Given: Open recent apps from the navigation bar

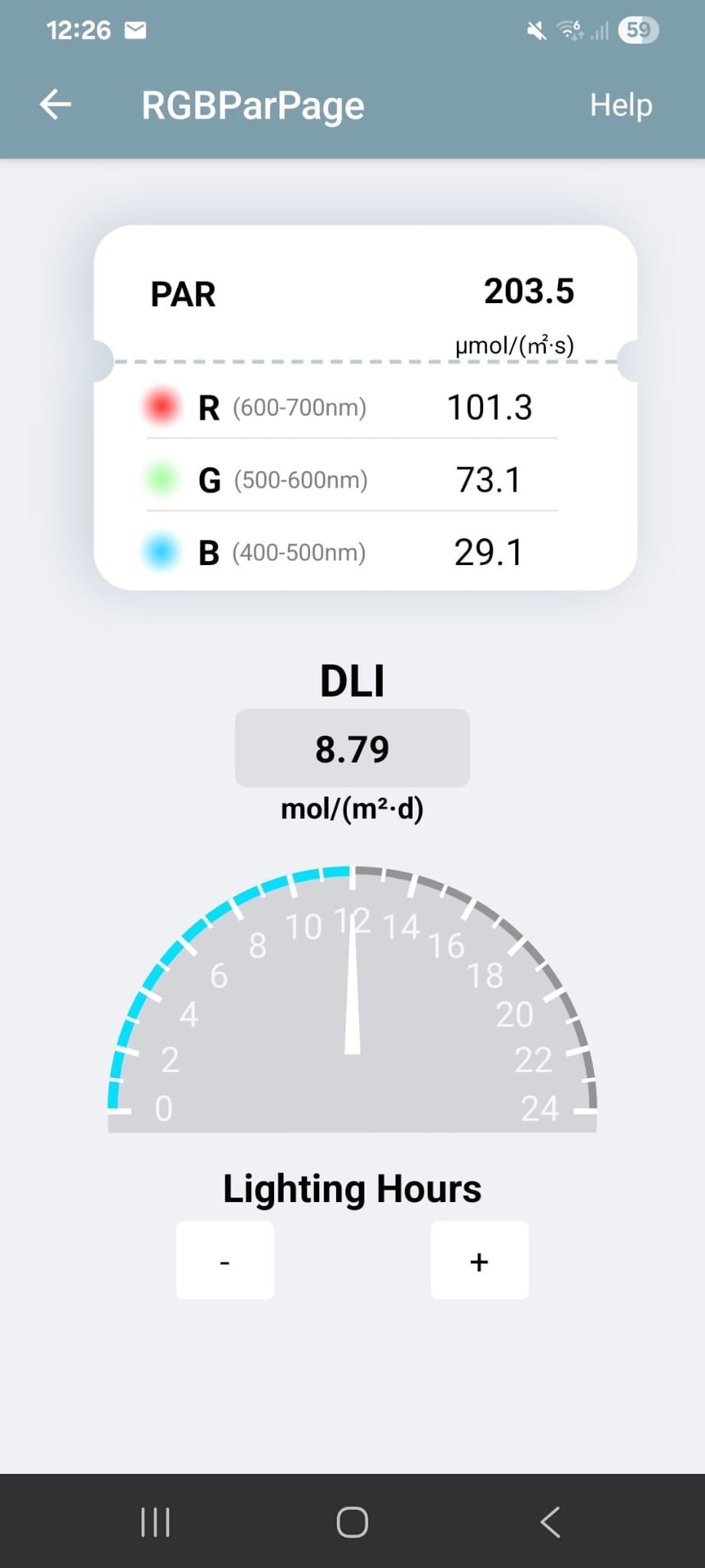Looking at the screenshot, I should [x=155, y=1522].
